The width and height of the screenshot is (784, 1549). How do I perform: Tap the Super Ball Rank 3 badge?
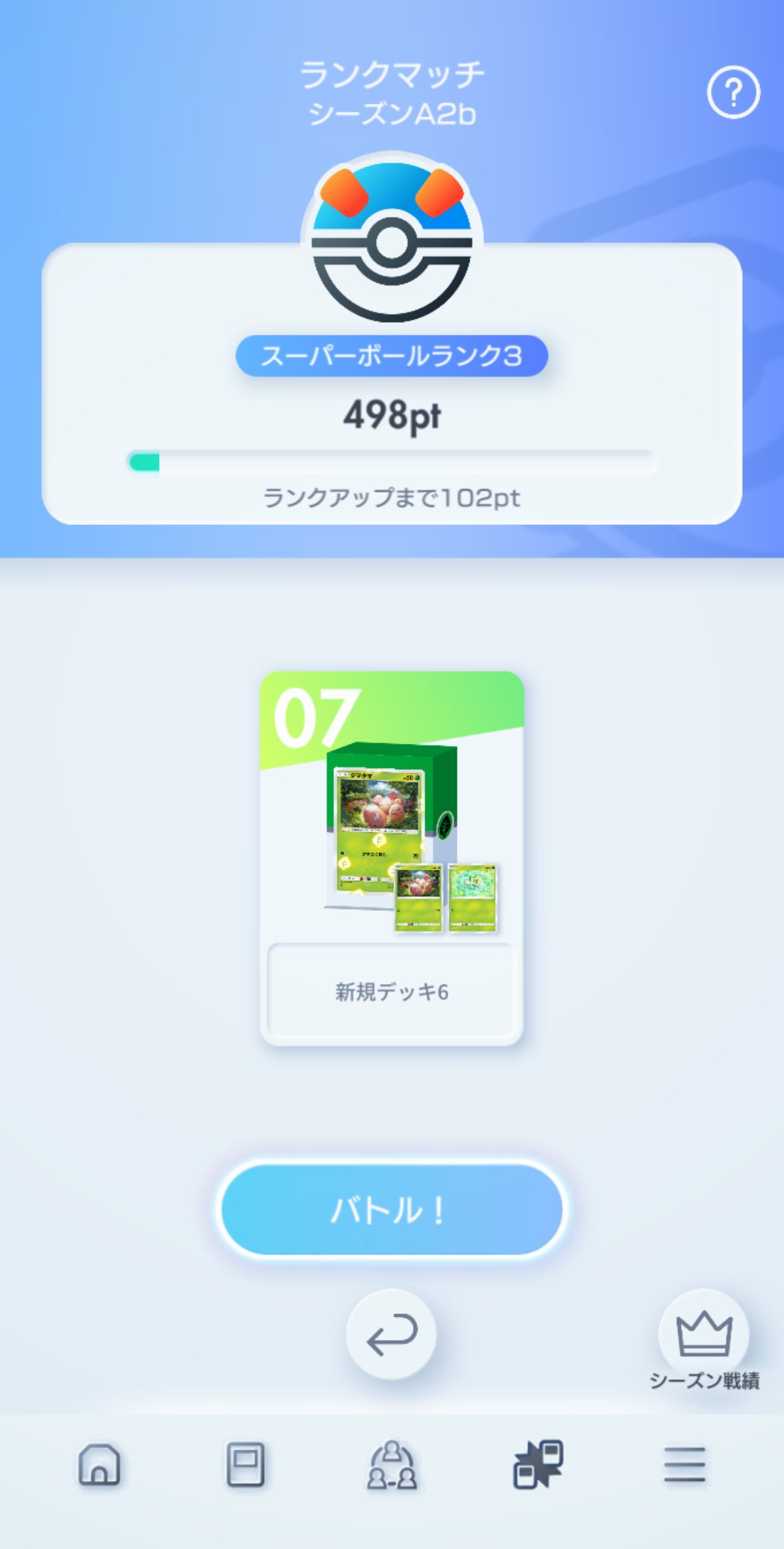[x=392, y=355]
